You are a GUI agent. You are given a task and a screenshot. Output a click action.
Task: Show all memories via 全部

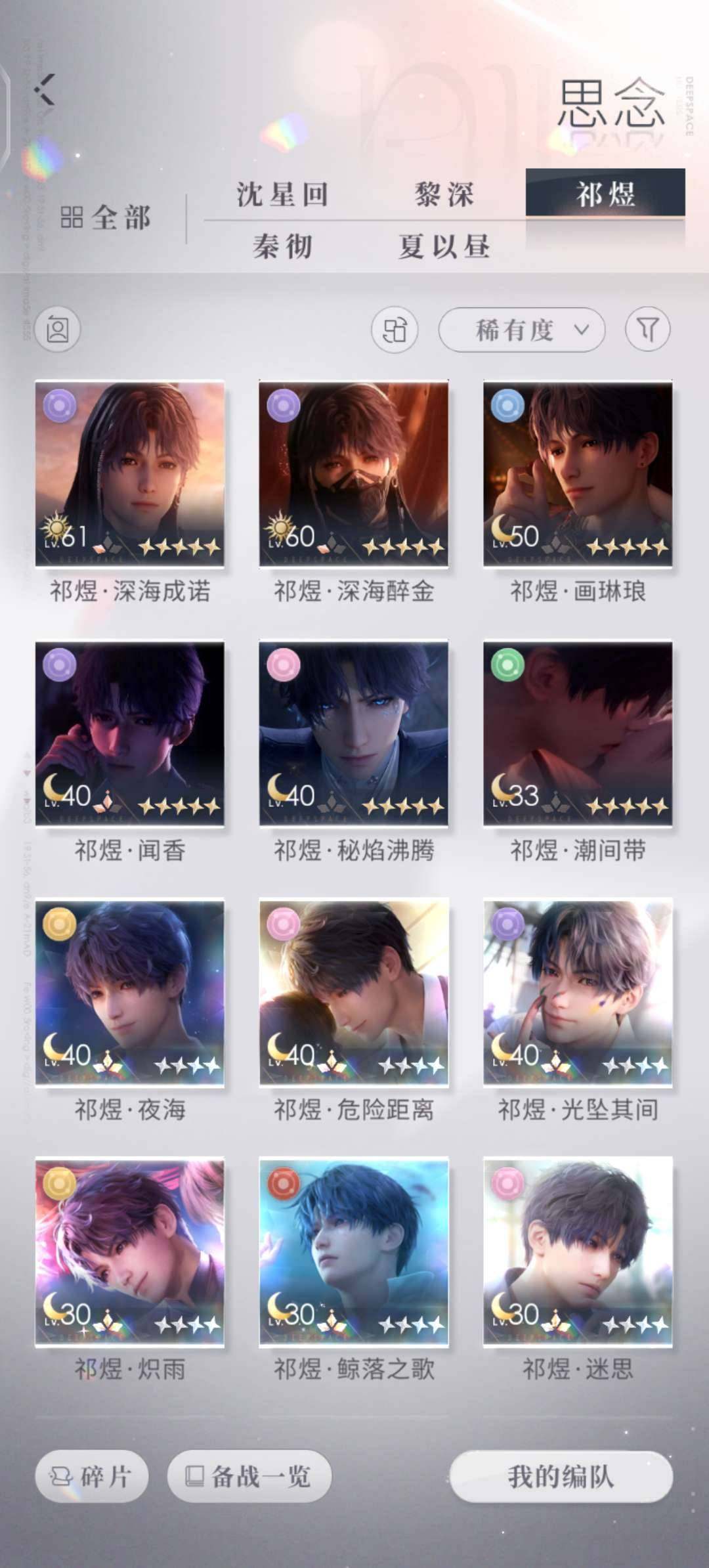click(x=106, y=218)
